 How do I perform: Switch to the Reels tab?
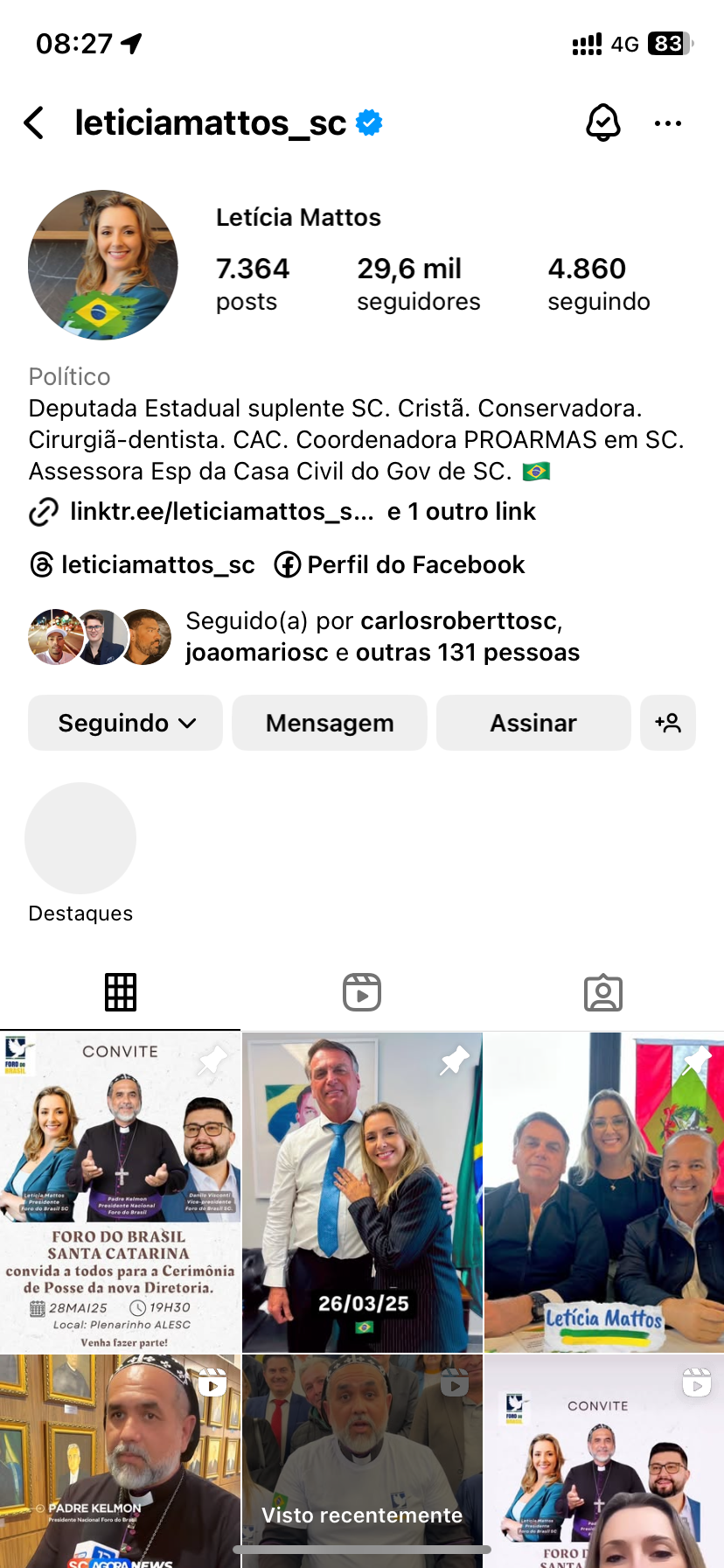tap(362, 992)
